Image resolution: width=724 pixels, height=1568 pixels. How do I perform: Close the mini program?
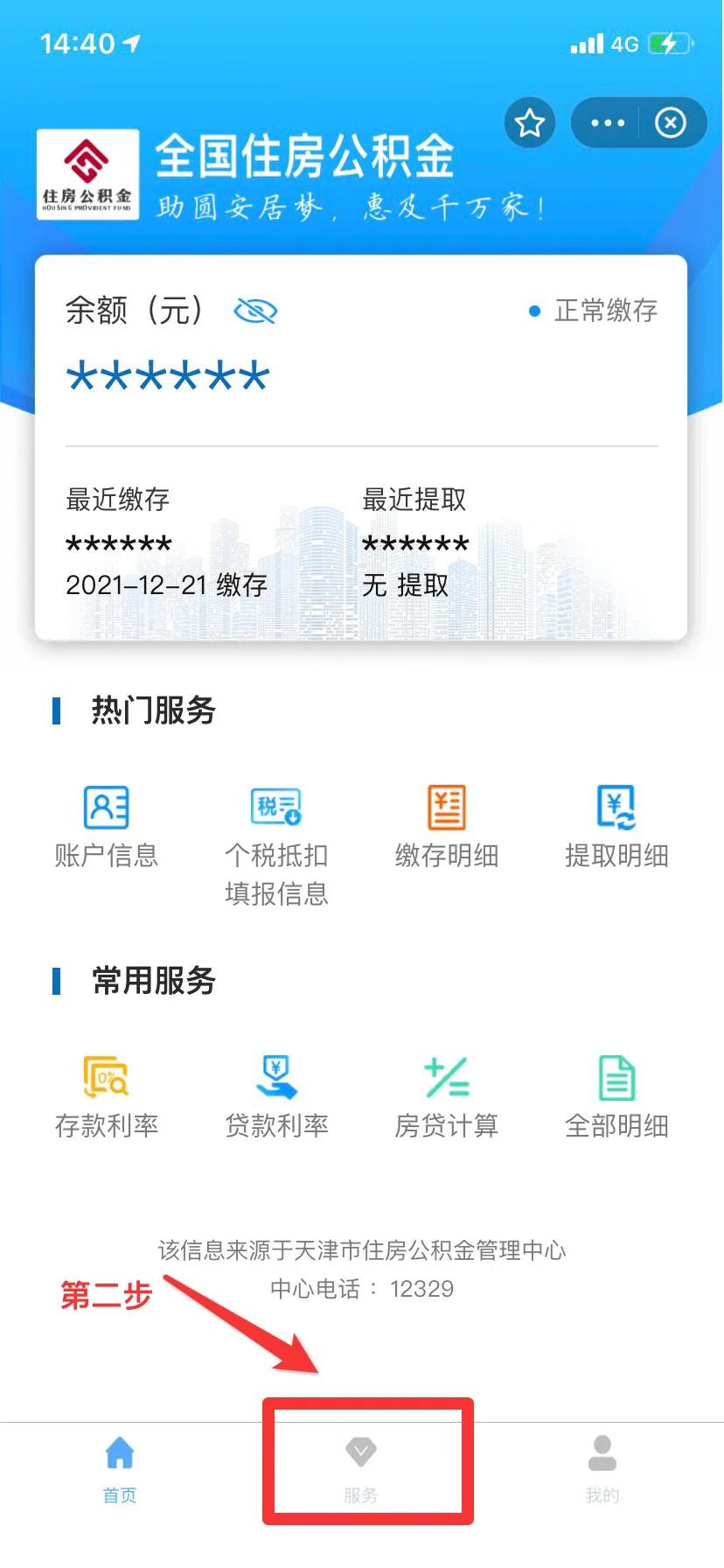coord(671,123)
